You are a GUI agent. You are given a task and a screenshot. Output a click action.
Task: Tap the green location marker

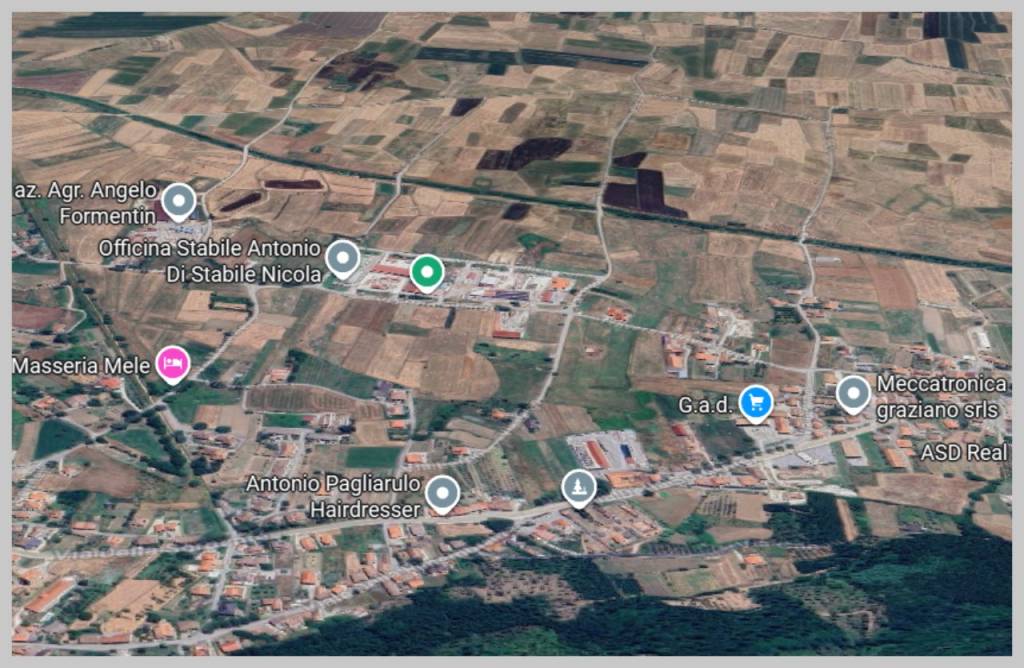pyautogui.click(x=427, y=271)
